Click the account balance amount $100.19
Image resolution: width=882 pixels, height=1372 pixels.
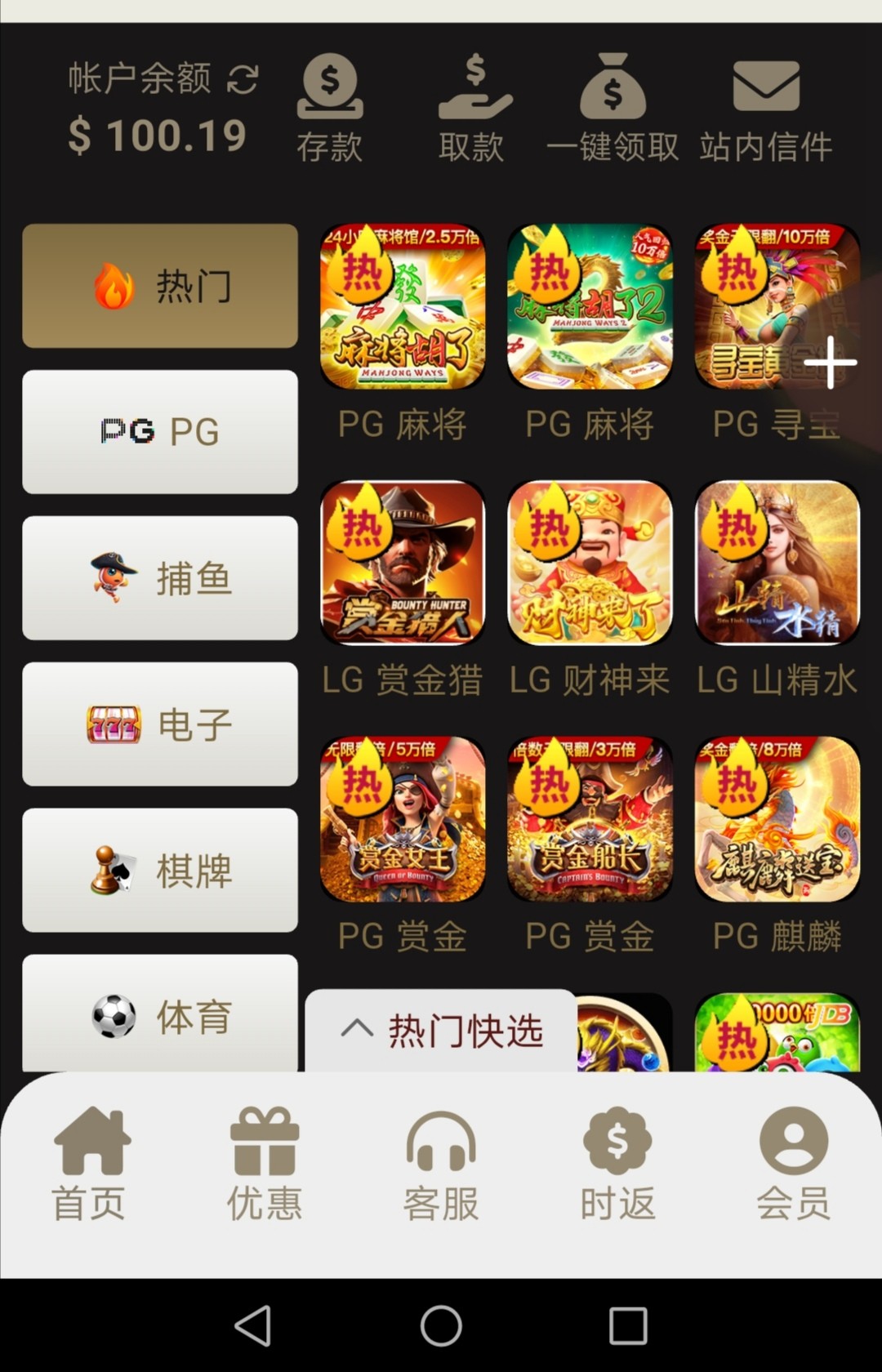[158, 135]
